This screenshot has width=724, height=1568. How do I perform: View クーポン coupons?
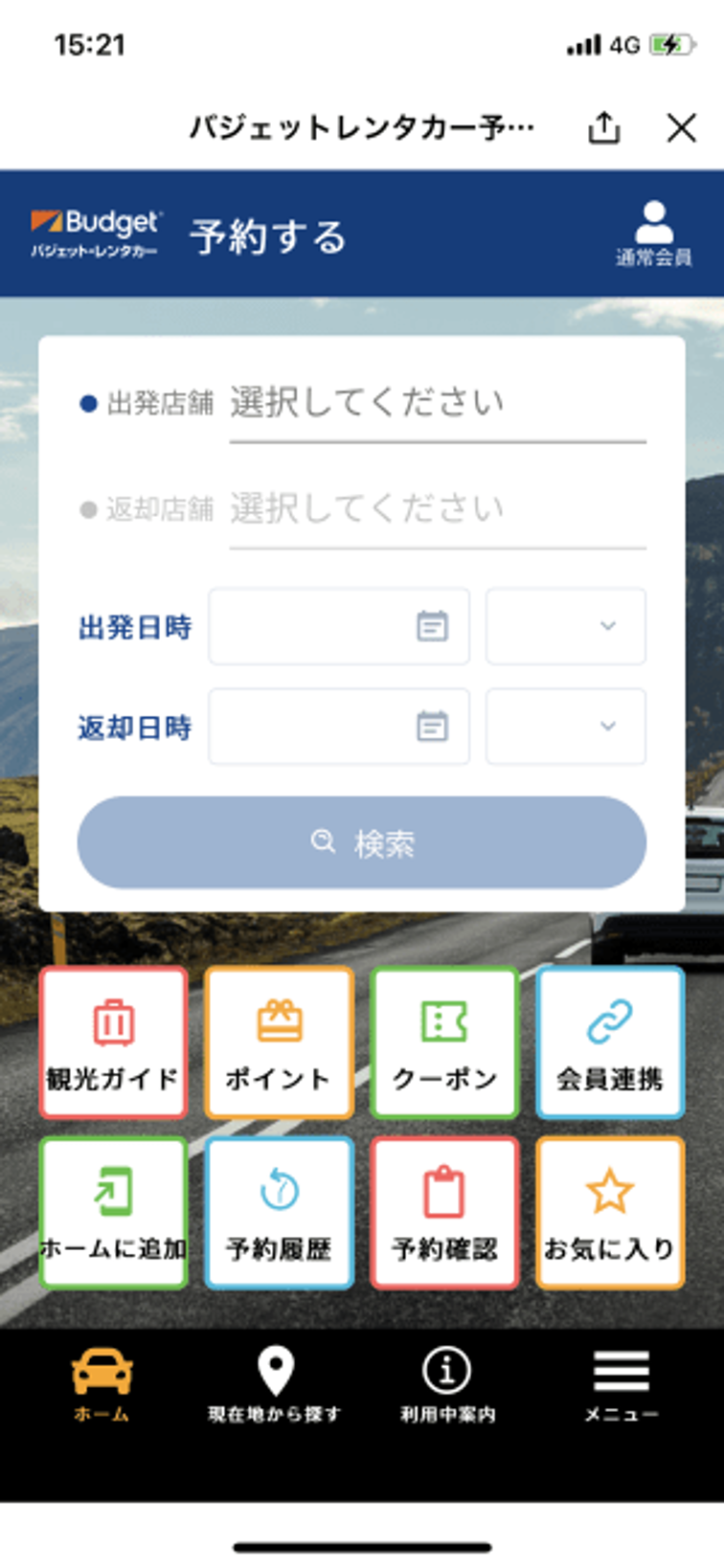pyautogui.click(x=444, y=1042)
